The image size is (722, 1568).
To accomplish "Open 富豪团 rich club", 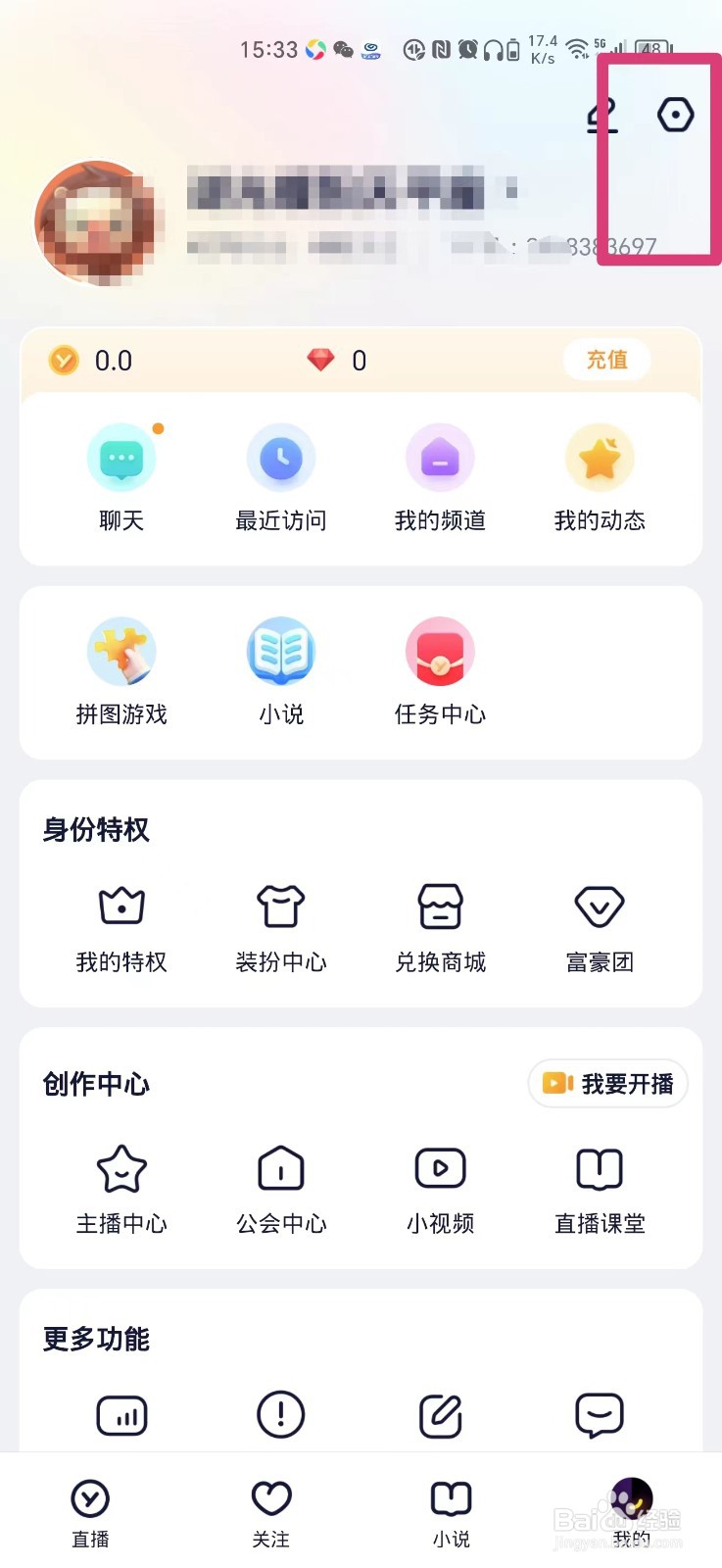I will coord(600,928).
